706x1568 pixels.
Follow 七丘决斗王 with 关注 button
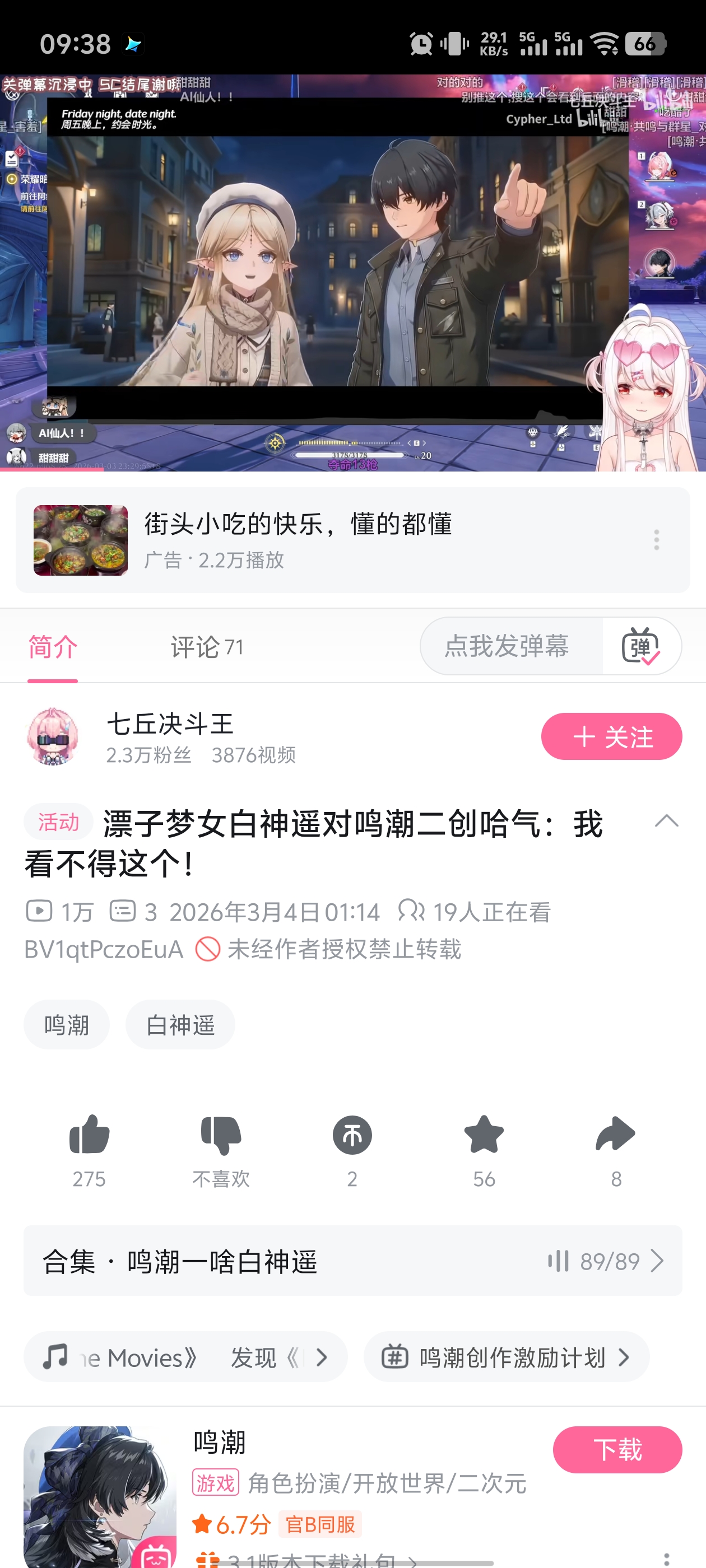pyautogui.click(x=611, y=736)
